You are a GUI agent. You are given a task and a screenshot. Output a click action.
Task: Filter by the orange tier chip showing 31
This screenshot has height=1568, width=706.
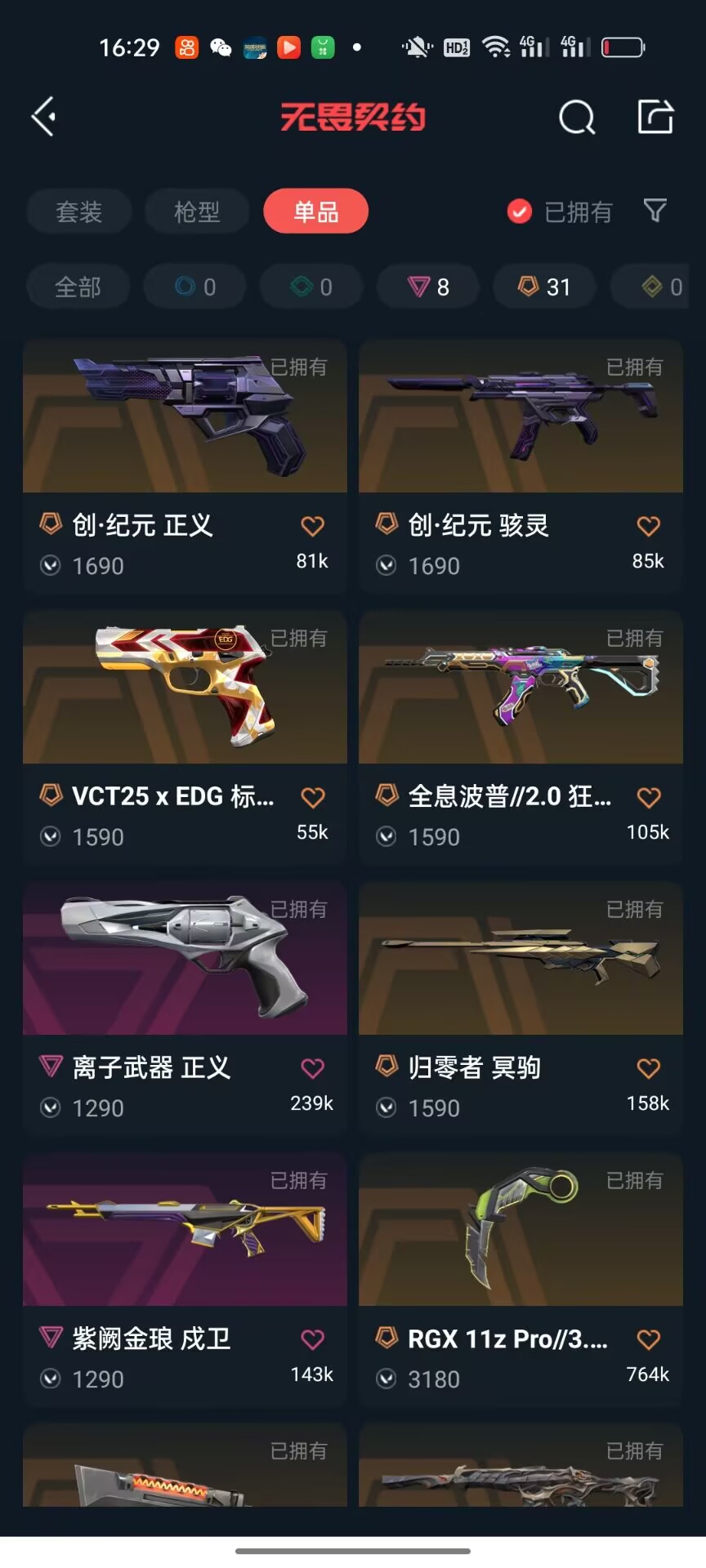544,287
